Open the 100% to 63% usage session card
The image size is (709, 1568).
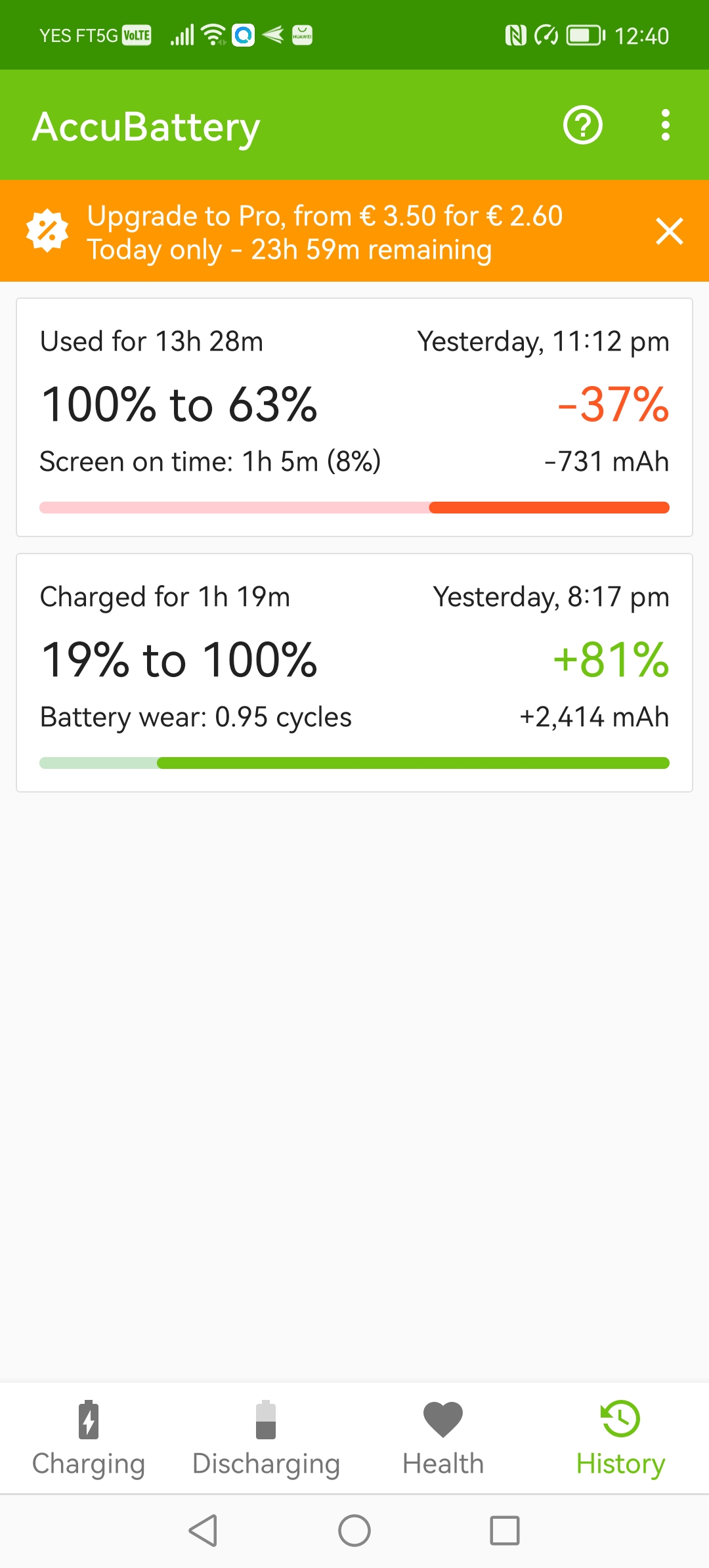354,418
